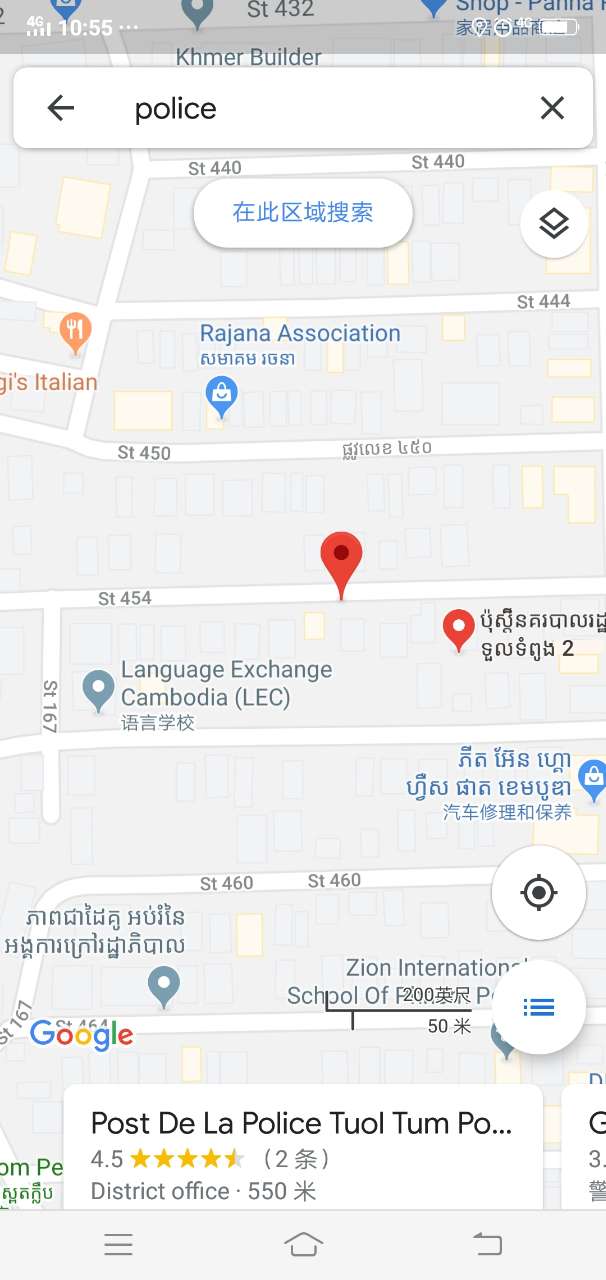This screenshot has width=606, height=1280.
Task: Clear the police search query
Action: (x=552, y=108)
